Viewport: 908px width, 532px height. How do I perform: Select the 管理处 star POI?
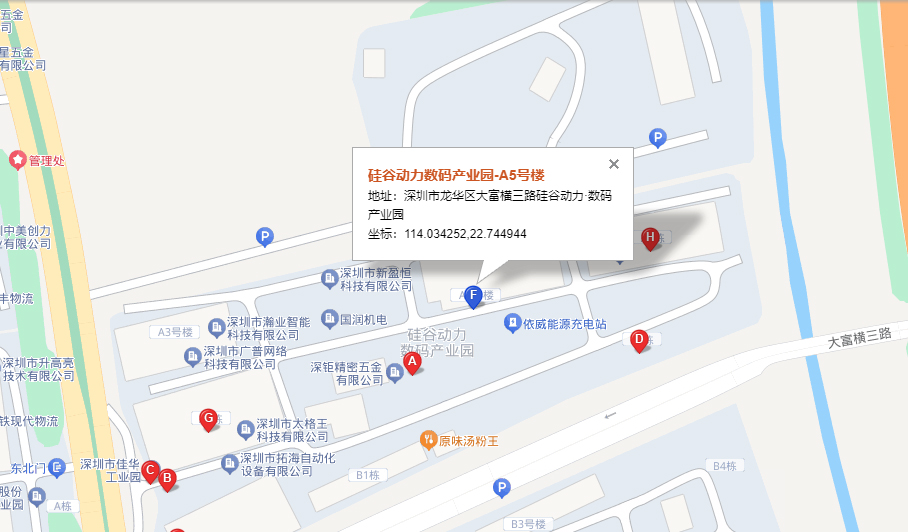(17, 159)
